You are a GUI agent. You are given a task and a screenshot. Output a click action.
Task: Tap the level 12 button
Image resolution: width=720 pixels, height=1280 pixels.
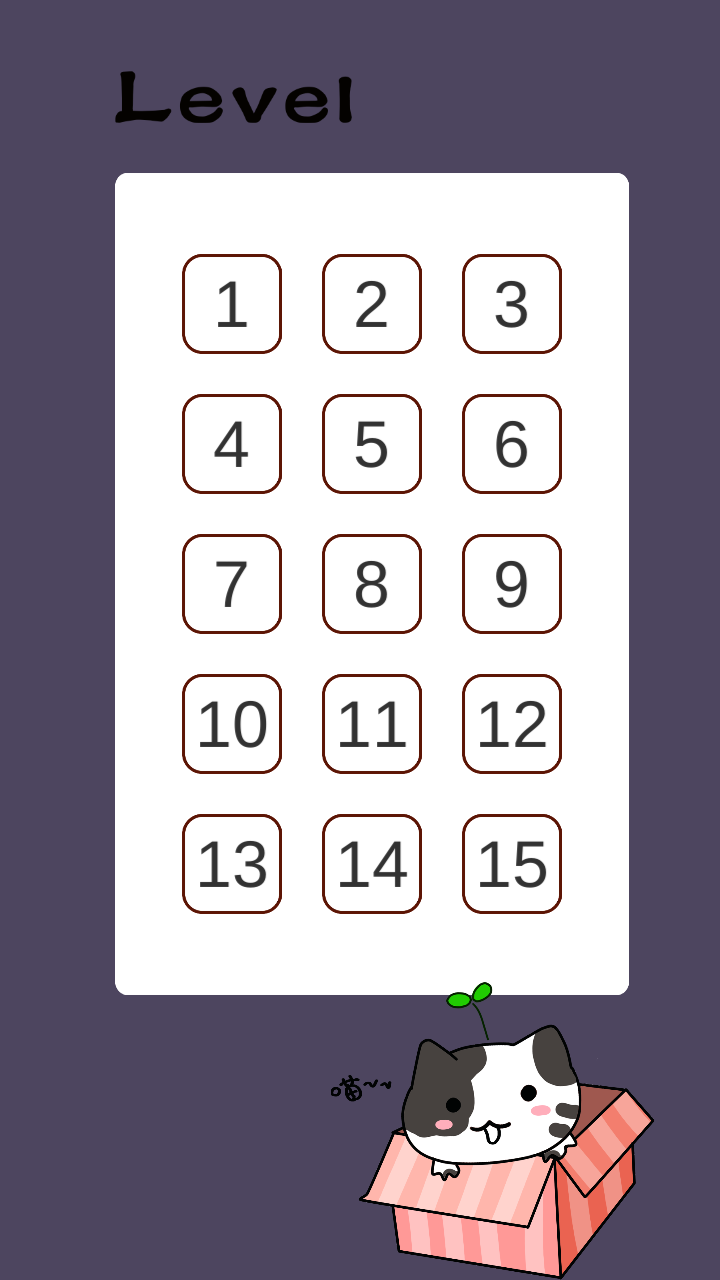[512, 724]
